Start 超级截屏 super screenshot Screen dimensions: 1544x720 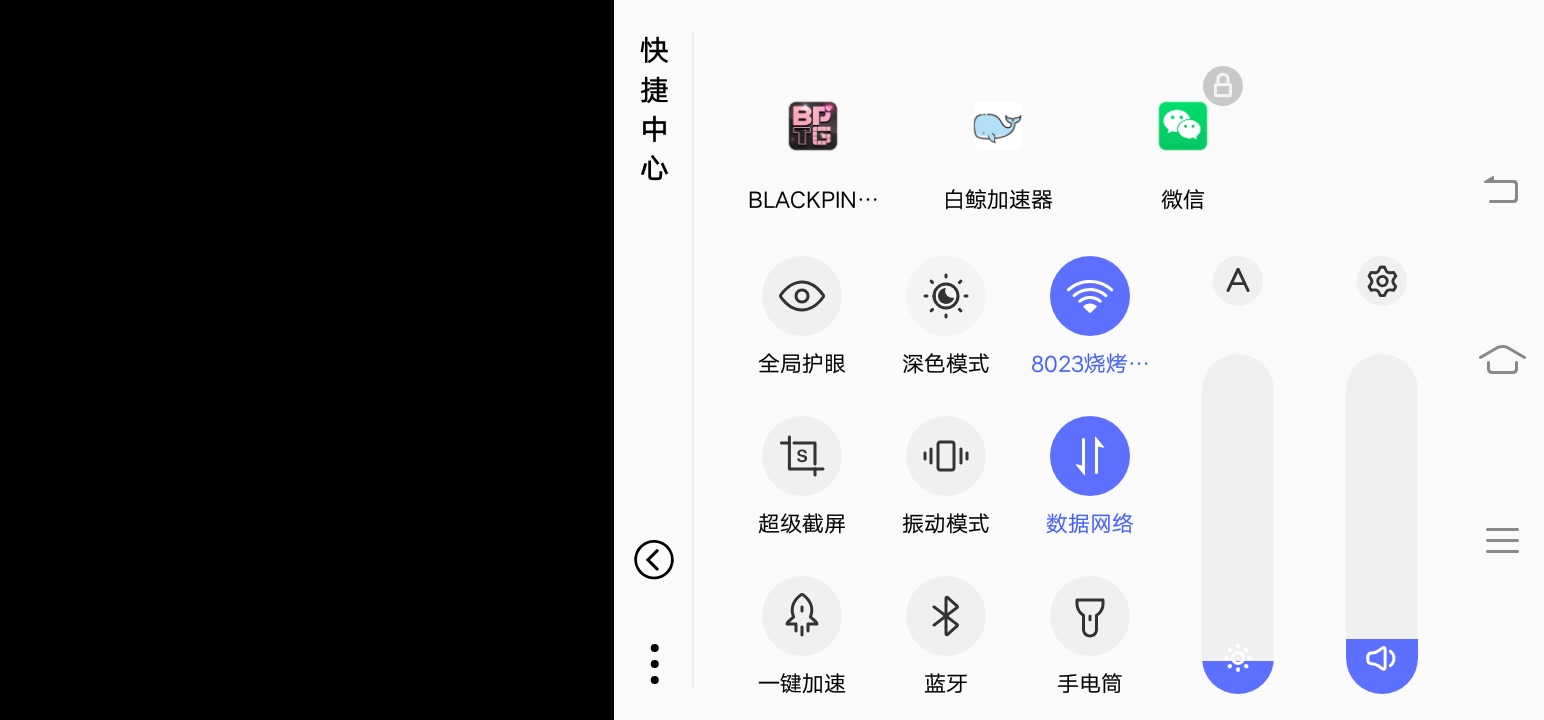coord(802,457)
